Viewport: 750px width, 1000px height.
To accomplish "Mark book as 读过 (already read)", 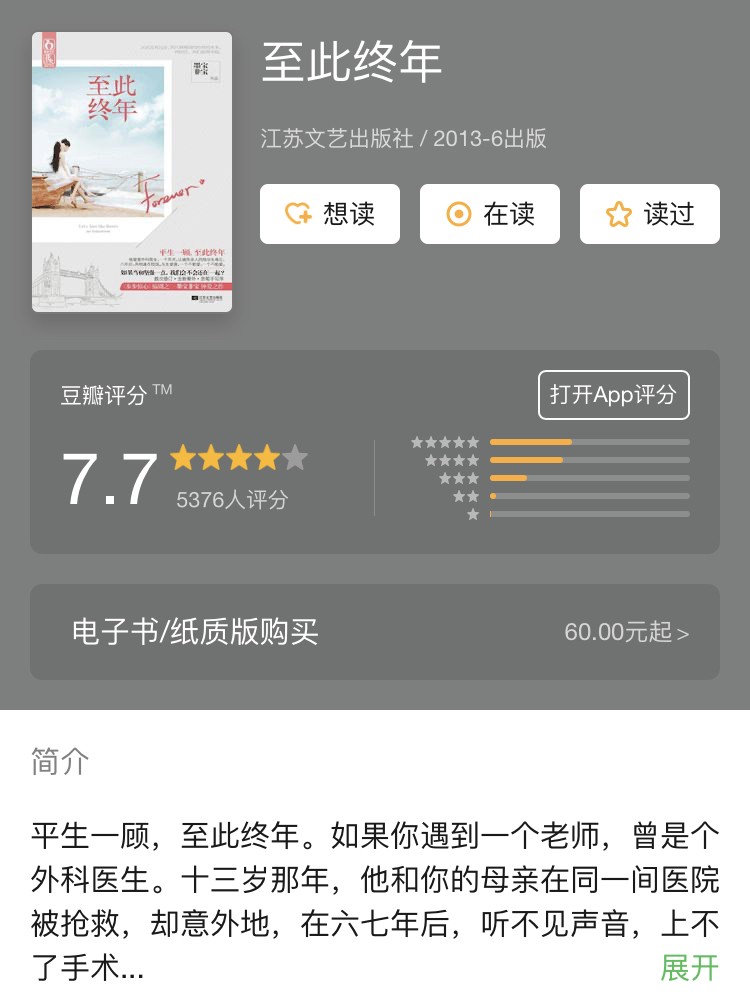I will (649, 214).
